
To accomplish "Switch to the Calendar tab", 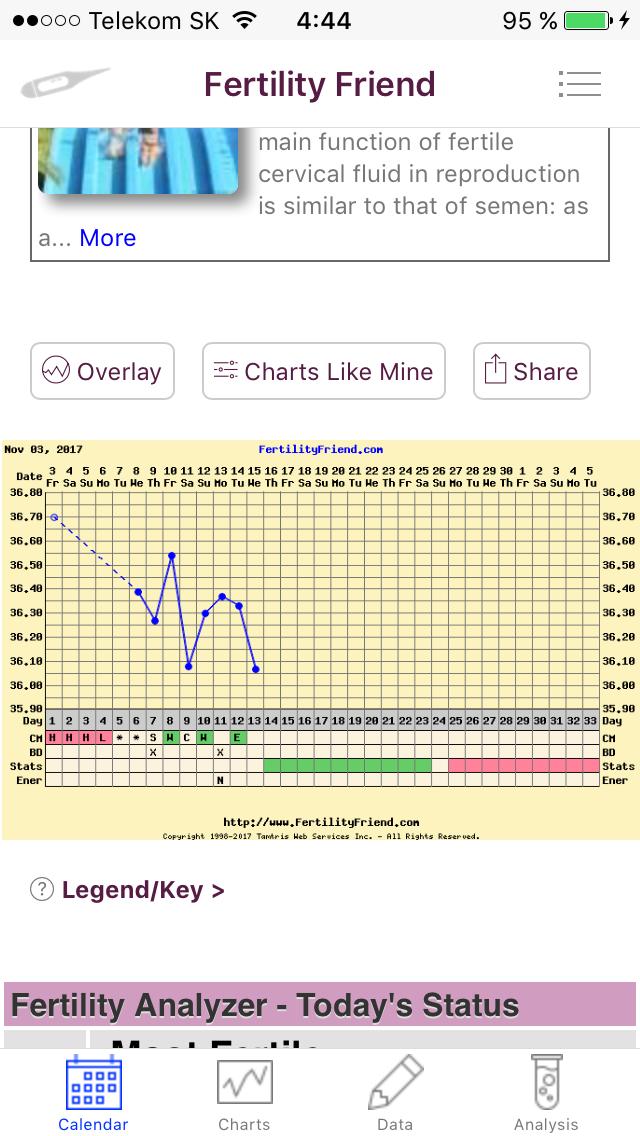I will tap(93, 1093).
